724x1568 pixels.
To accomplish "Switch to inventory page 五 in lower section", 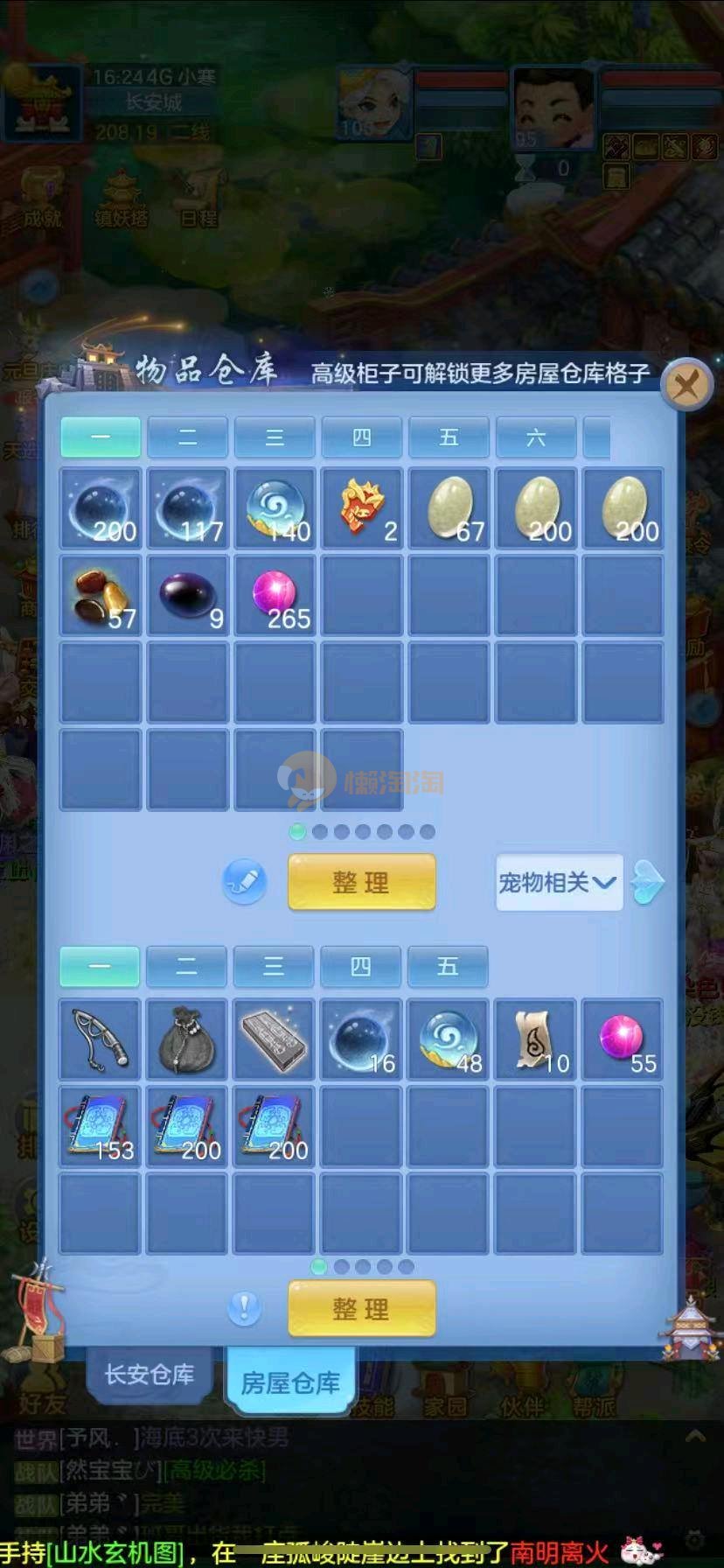I will pos(447,967).
